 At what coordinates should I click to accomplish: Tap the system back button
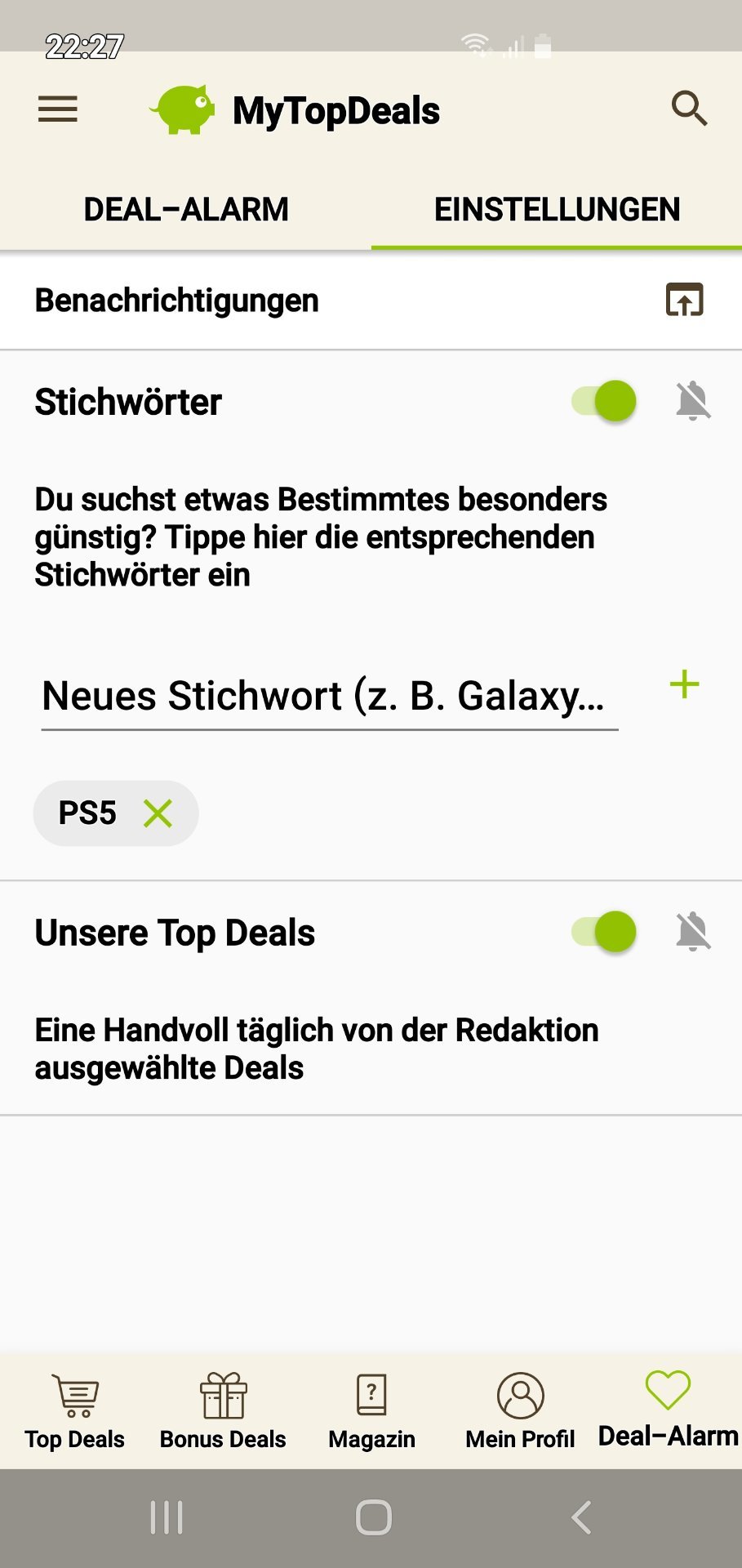[x=580, y=1518]
